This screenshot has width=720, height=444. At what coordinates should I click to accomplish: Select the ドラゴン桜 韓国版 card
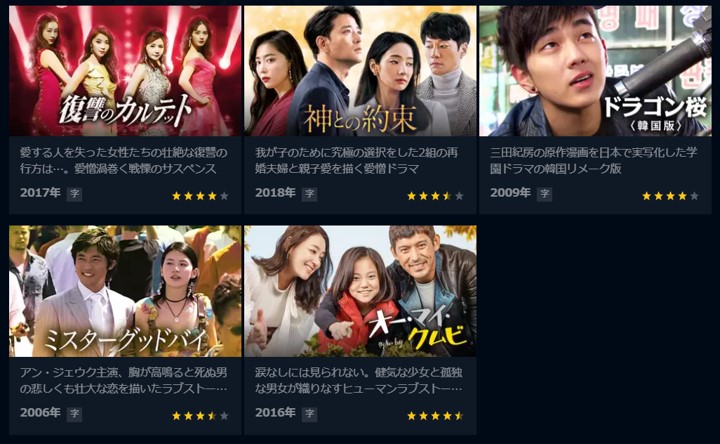[594, 72]
